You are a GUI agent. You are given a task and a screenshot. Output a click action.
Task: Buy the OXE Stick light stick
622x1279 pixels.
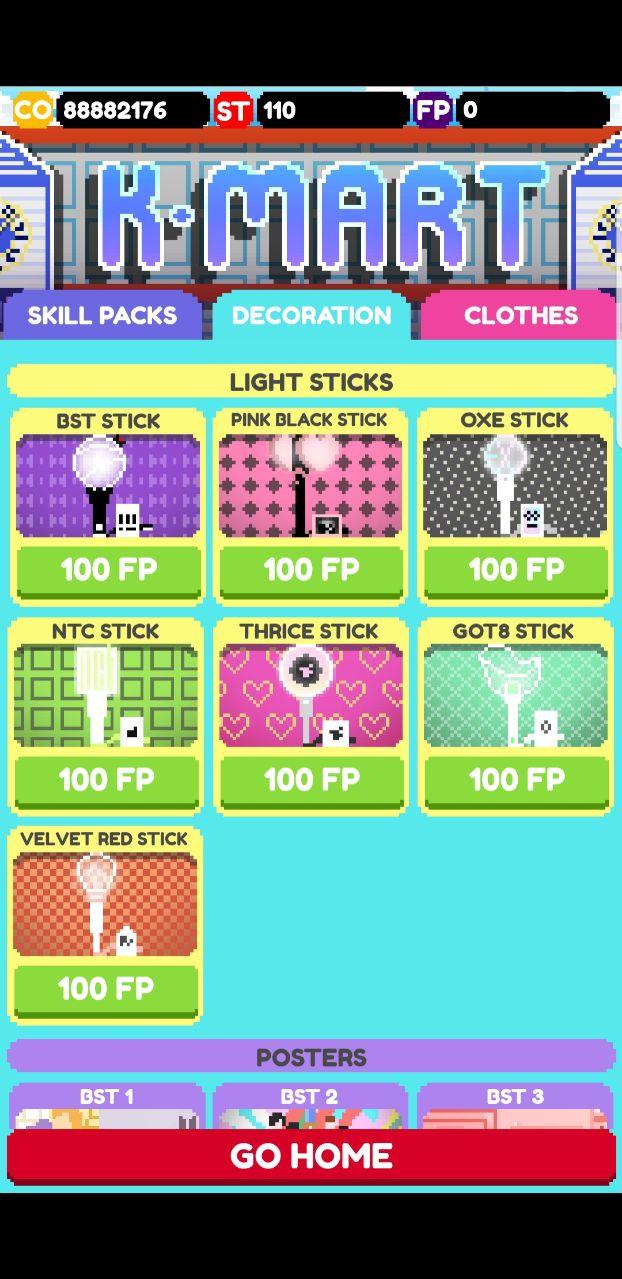(516, 570)
